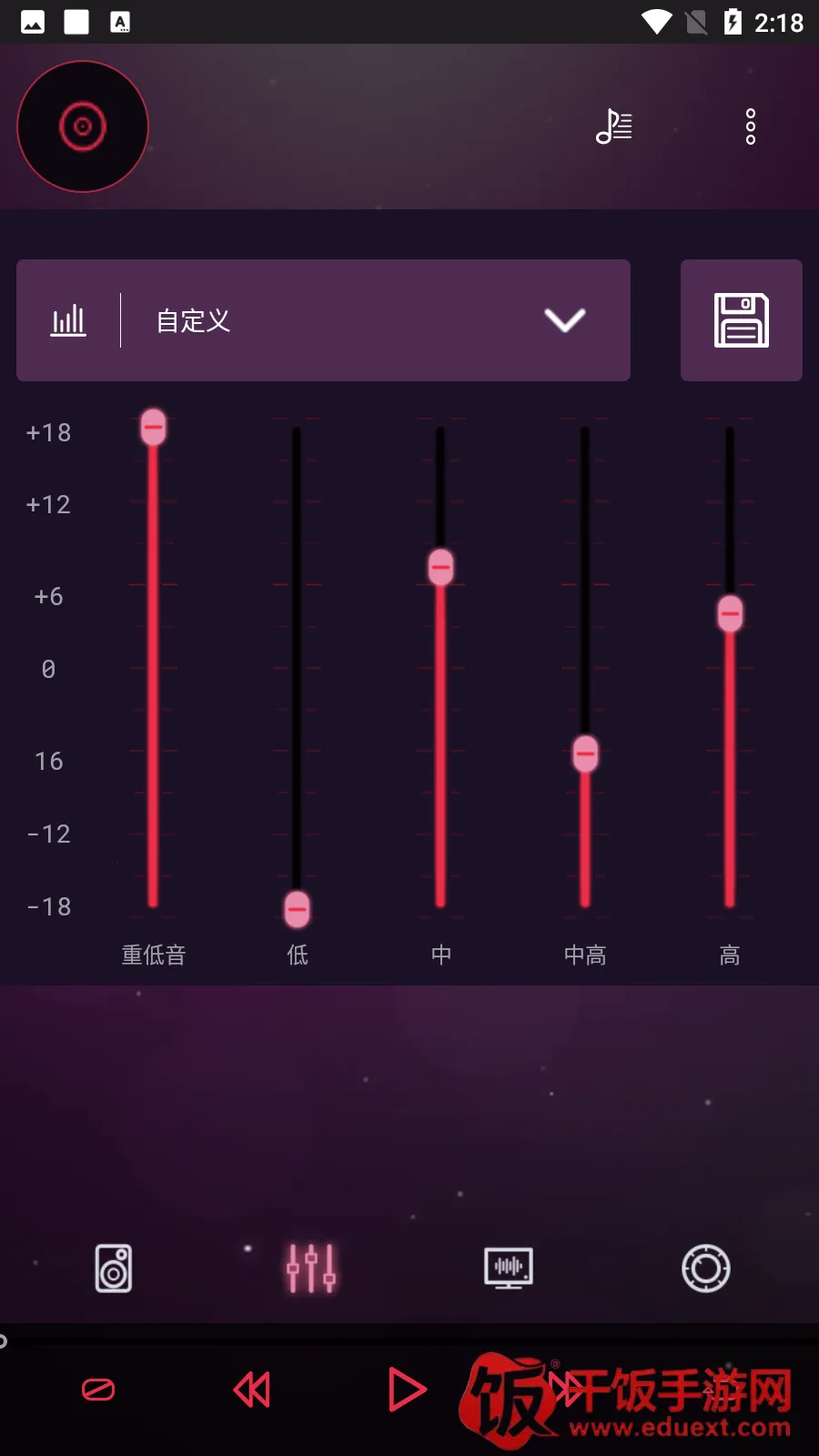Open the vinyl disc now-playing icon
This screenshot has height=1456, width=819.
pyautogui.click(x=83, y=126)
